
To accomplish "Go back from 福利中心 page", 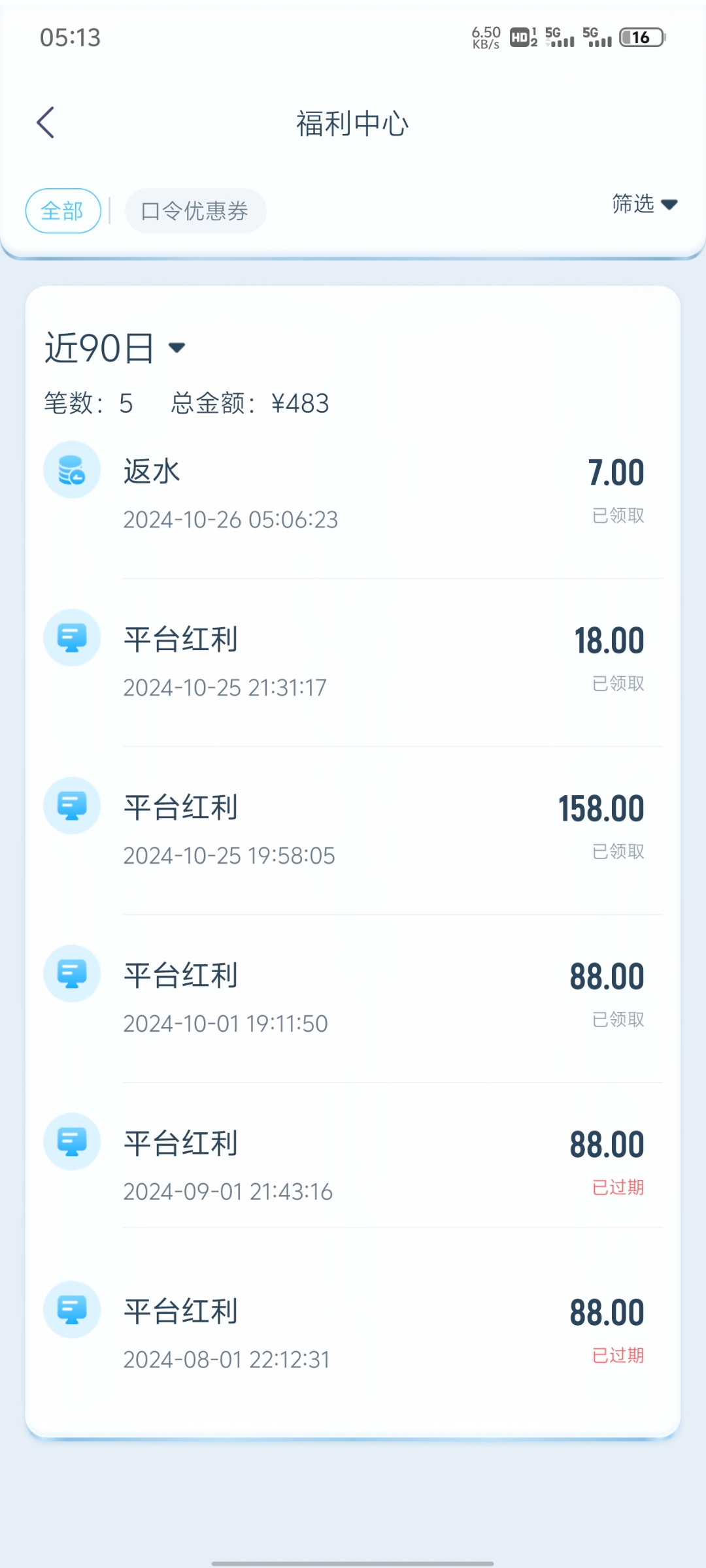I will [x=45, y=123].
